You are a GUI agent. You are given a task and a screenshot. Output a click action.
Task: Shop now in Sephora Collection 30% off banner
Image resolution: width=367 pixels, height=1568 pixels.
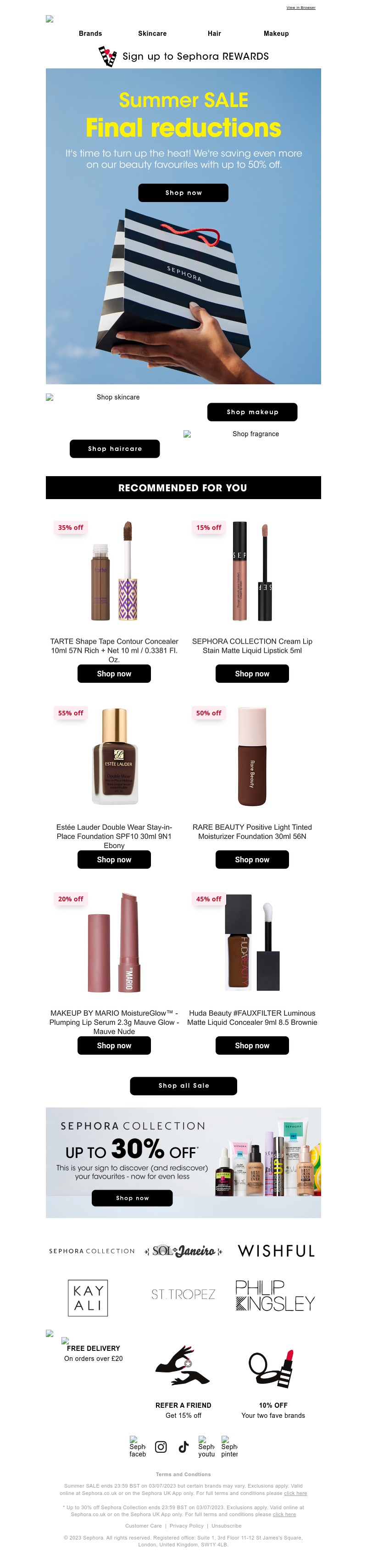point(132,1198)
